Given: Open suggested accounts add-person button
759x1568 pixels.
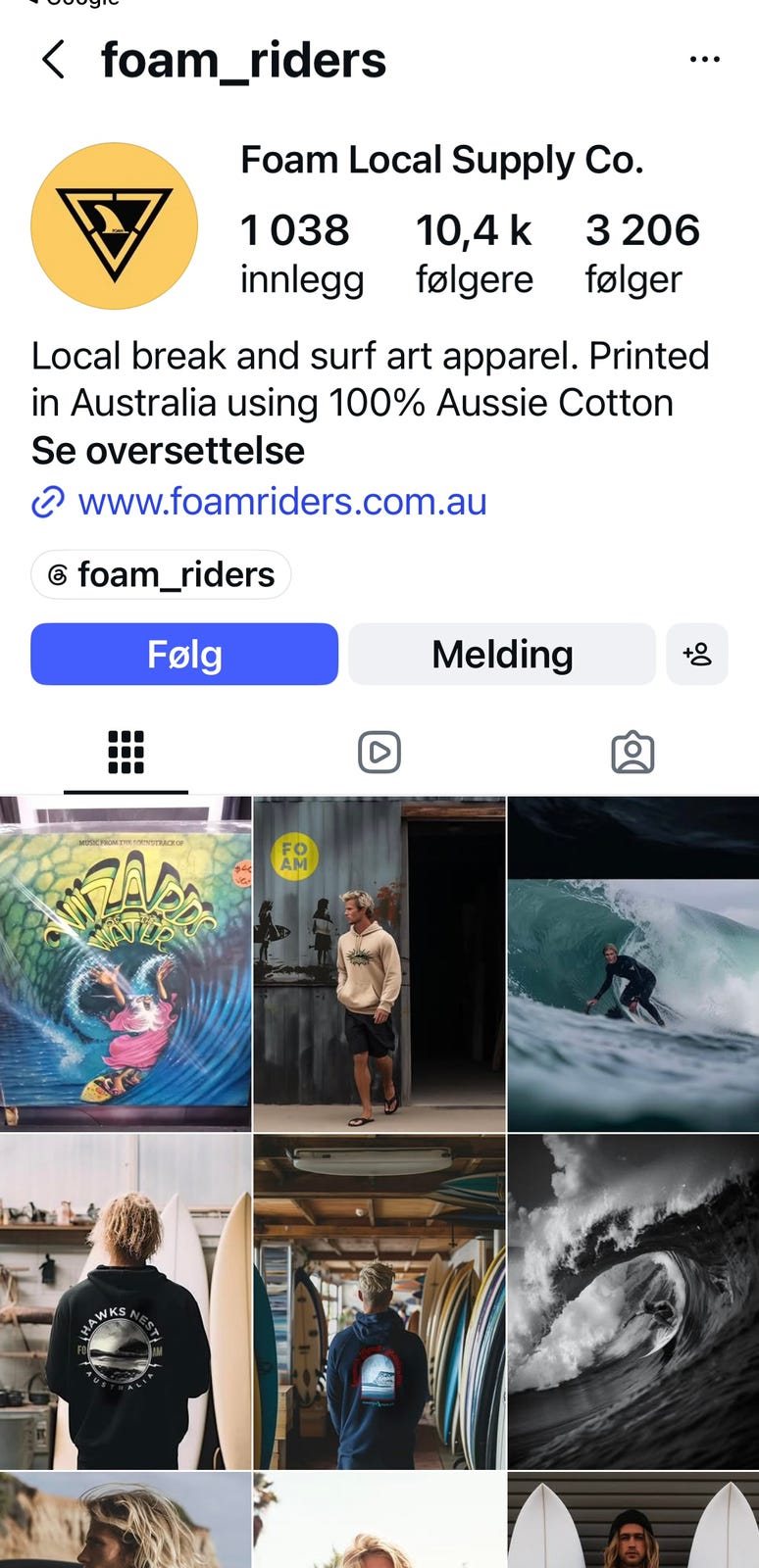Looking at the screenshot, I should coord(697,654).
